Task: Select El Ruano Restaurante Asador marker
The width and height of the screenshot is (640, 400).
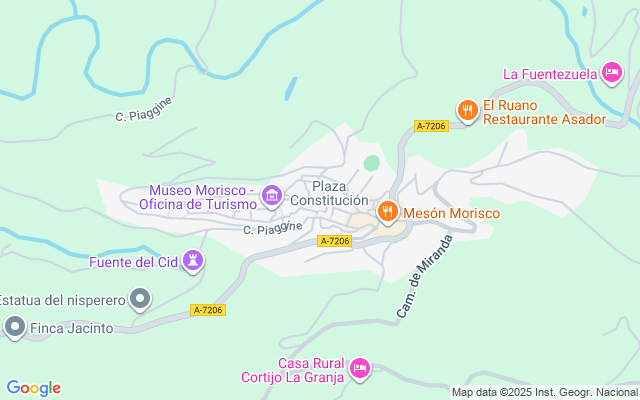Action: pyautogui.click(x=468, y=111)
